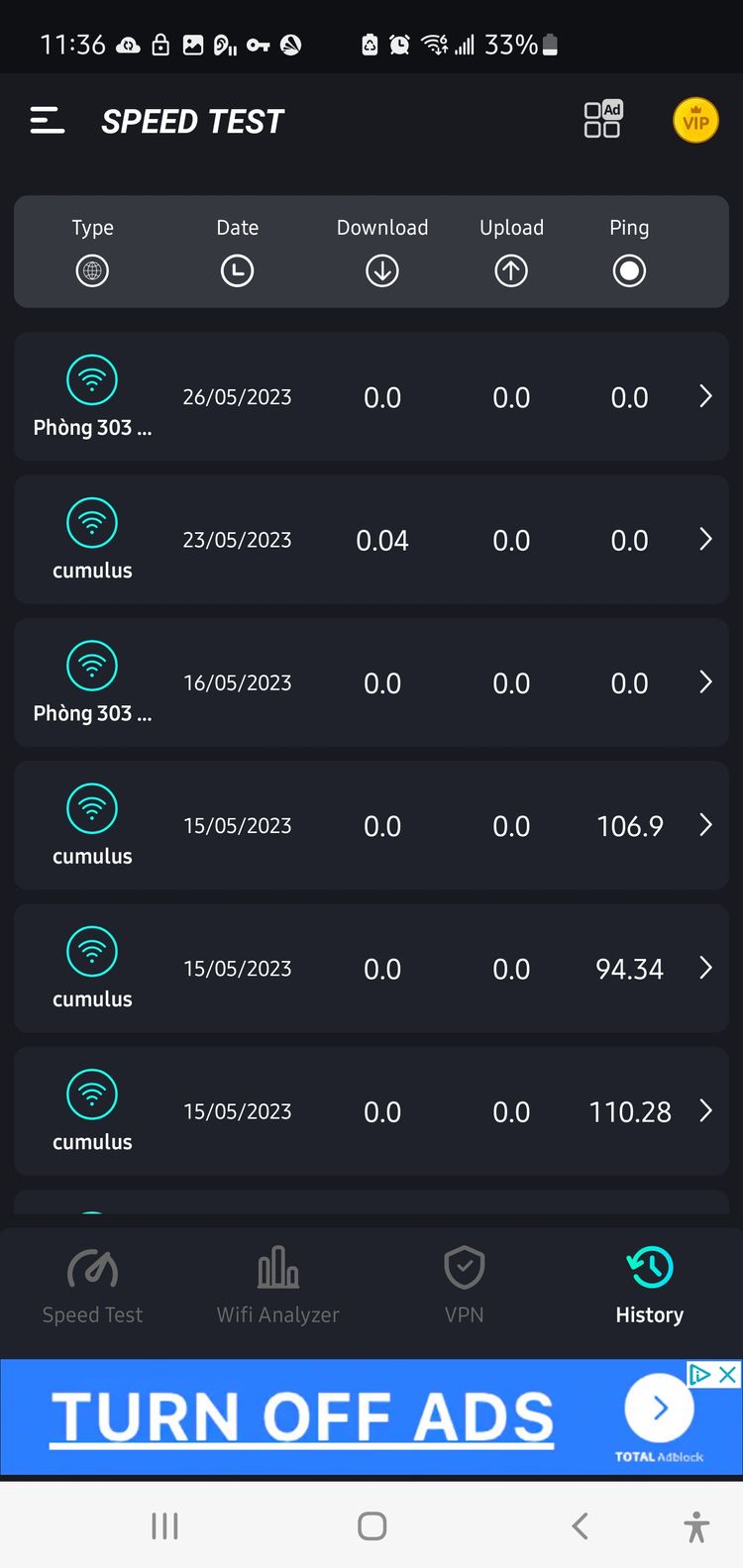Image resolution: width=743 pixels, height=1568 pixels.
Task: Tap the gold VIP badge
Action: pos(695,121)
